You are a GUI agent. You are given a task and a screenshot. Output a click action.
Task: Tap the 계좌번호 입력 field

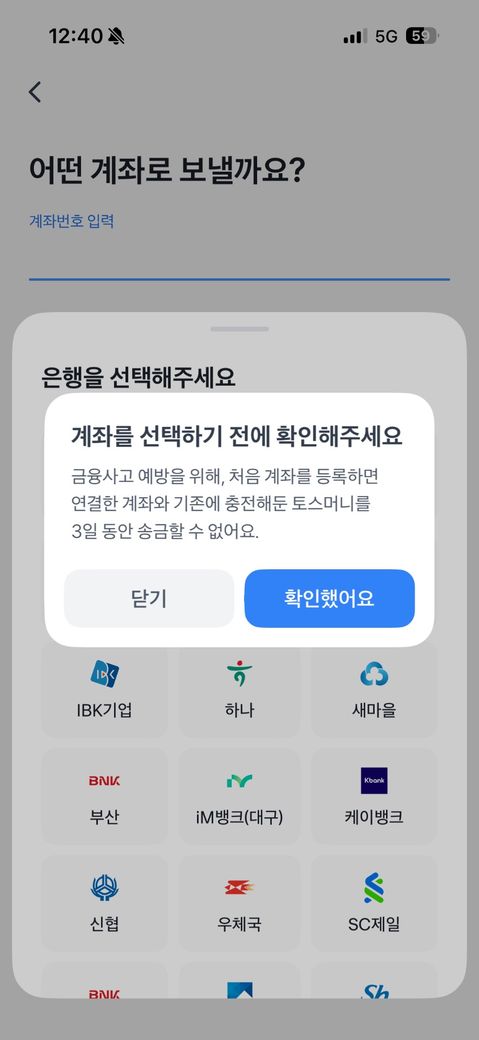(x=240, y=247)
